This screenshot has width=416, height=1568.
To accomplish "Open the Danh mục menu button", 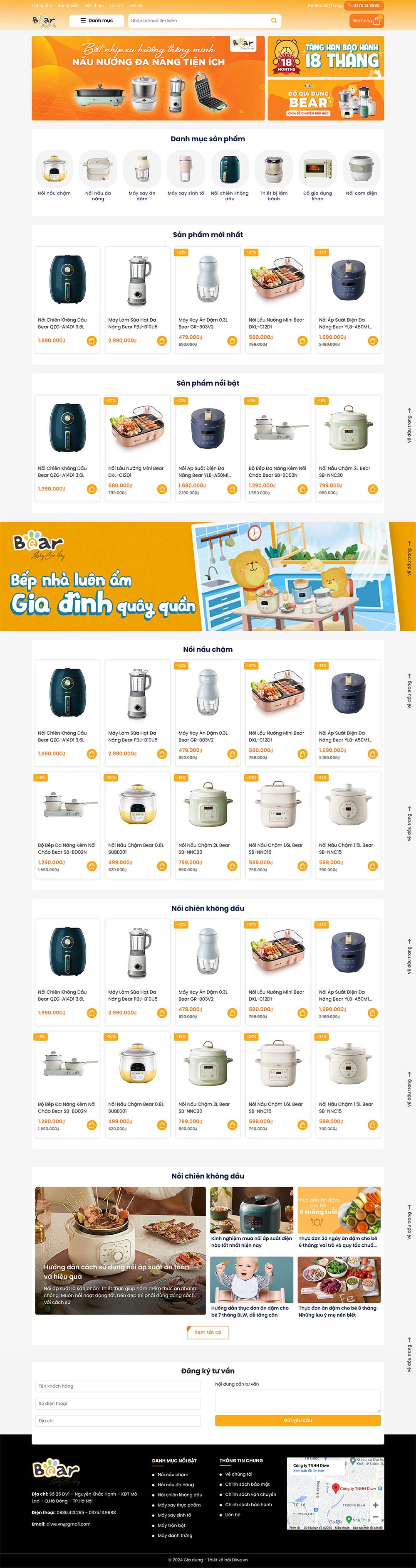I will (96, 21).
